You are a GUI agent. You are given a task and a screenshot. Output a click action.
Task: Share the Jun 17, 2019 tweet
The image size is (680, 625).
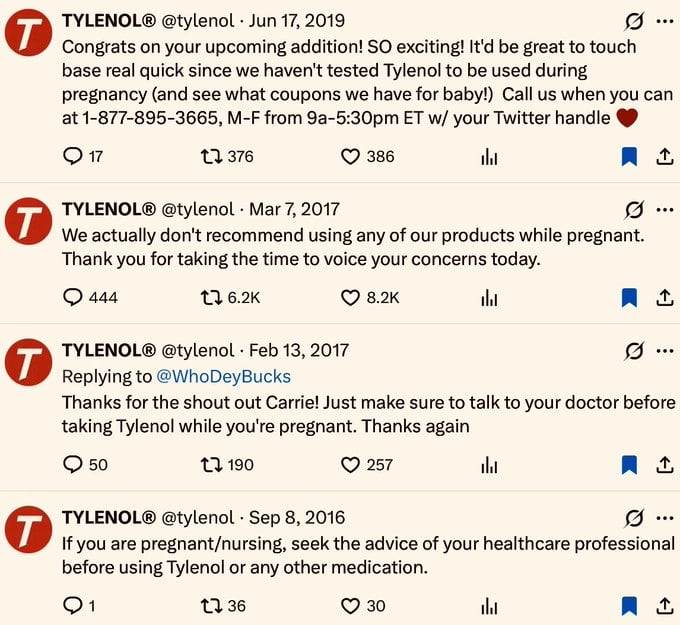coord(664,156)
